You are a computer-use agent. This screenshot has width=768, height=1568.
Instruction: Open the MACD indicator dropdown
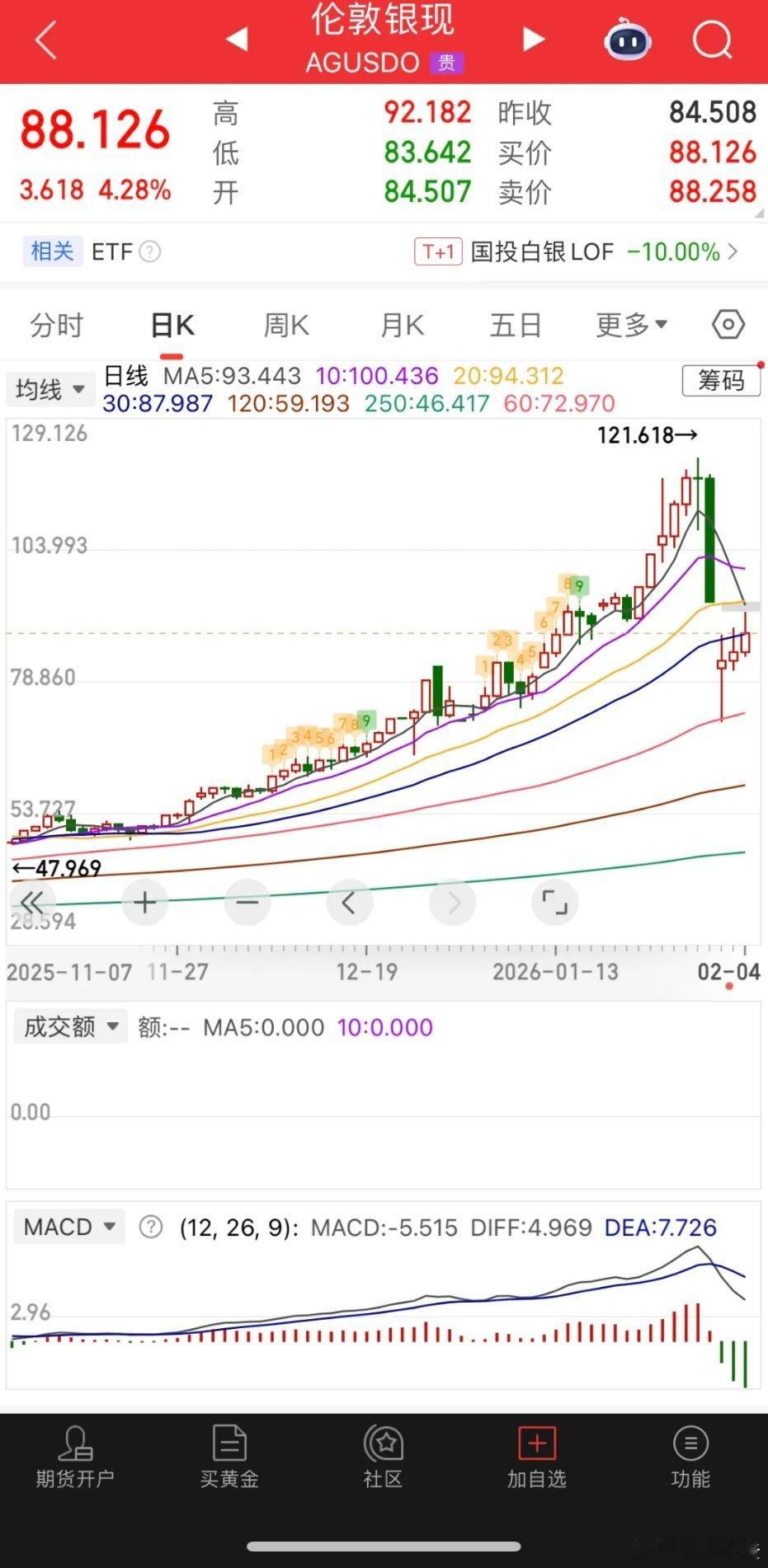68,1227
